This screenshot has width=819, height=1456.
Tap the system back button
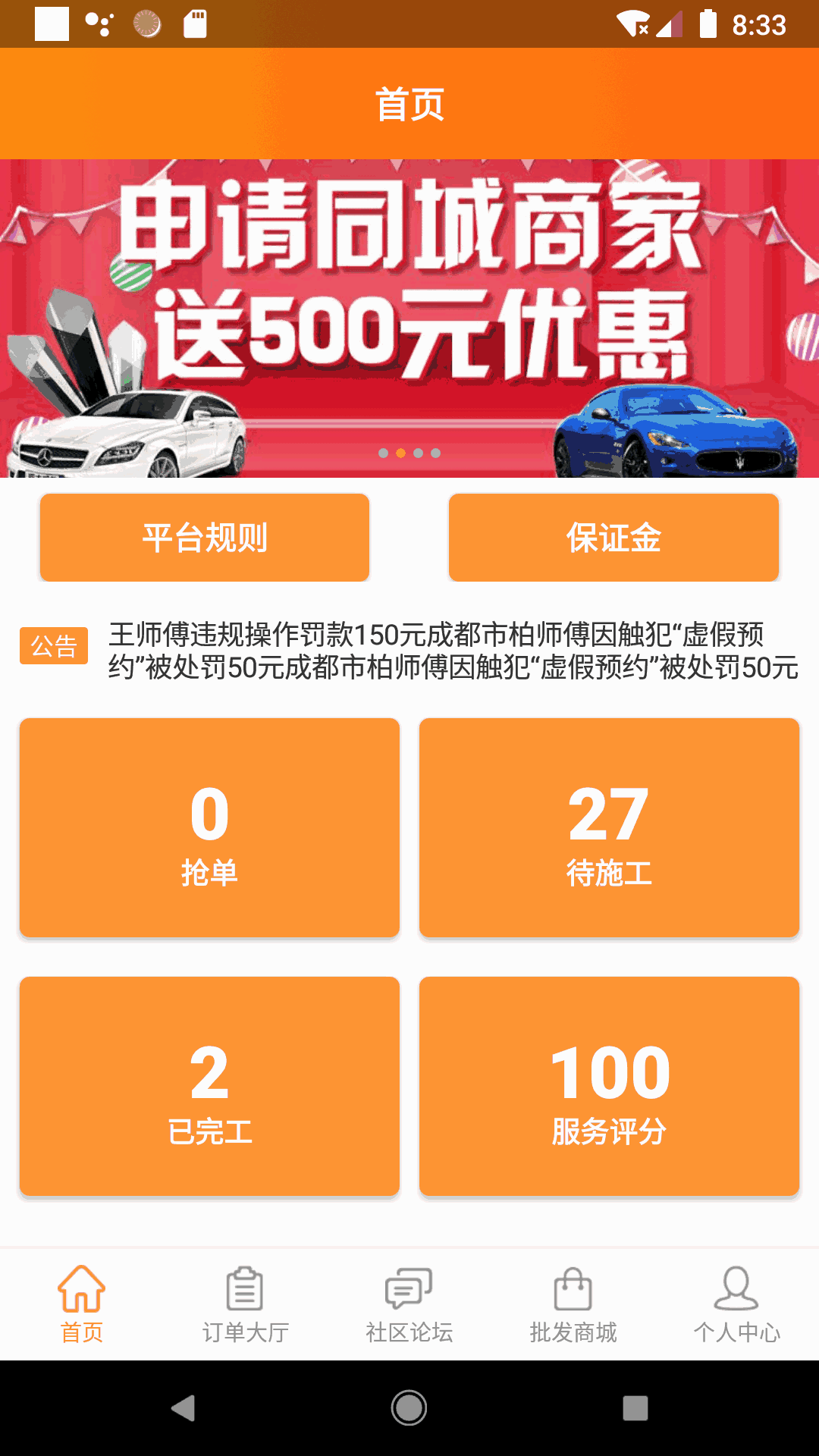pos(183,1408)
